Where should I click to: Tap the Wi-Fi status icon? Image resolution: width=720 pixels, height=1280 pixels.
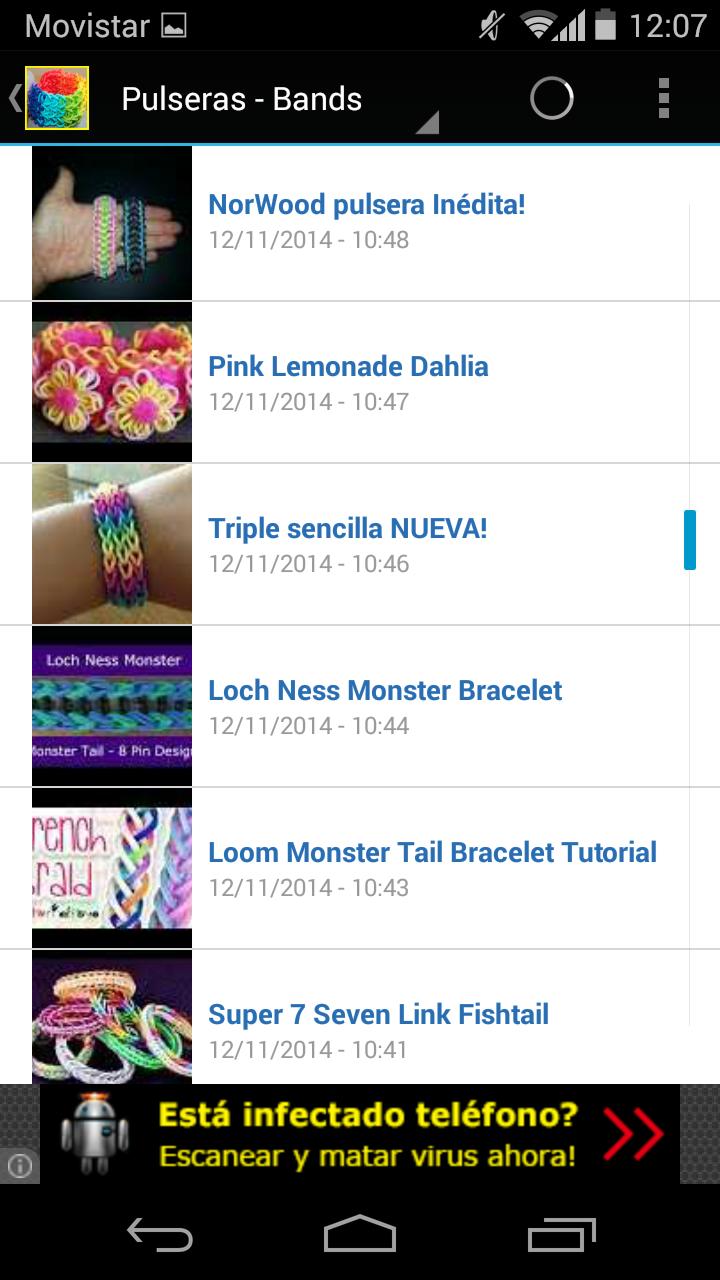pos(540,25)
